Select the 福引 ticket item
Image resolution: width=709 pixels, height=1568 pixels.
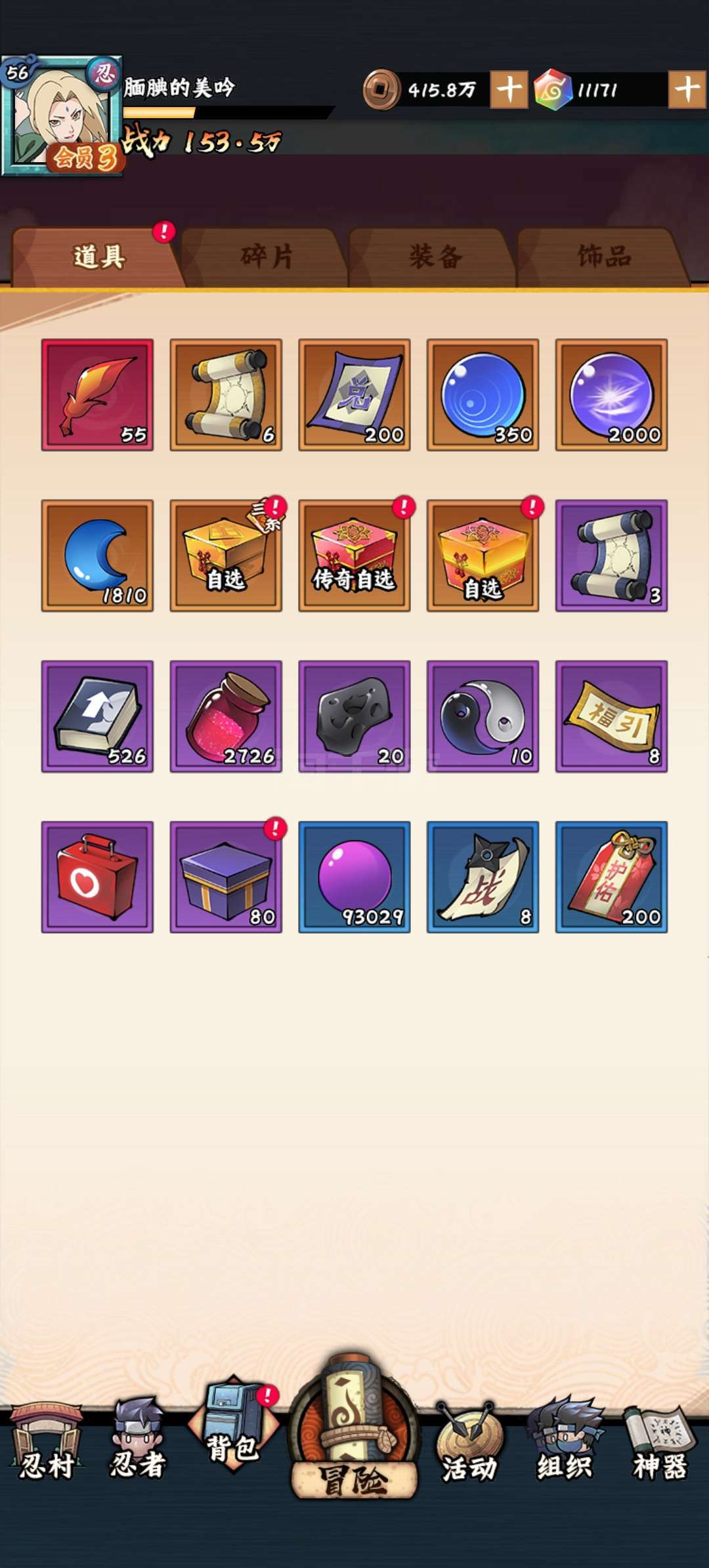[611, 716]
